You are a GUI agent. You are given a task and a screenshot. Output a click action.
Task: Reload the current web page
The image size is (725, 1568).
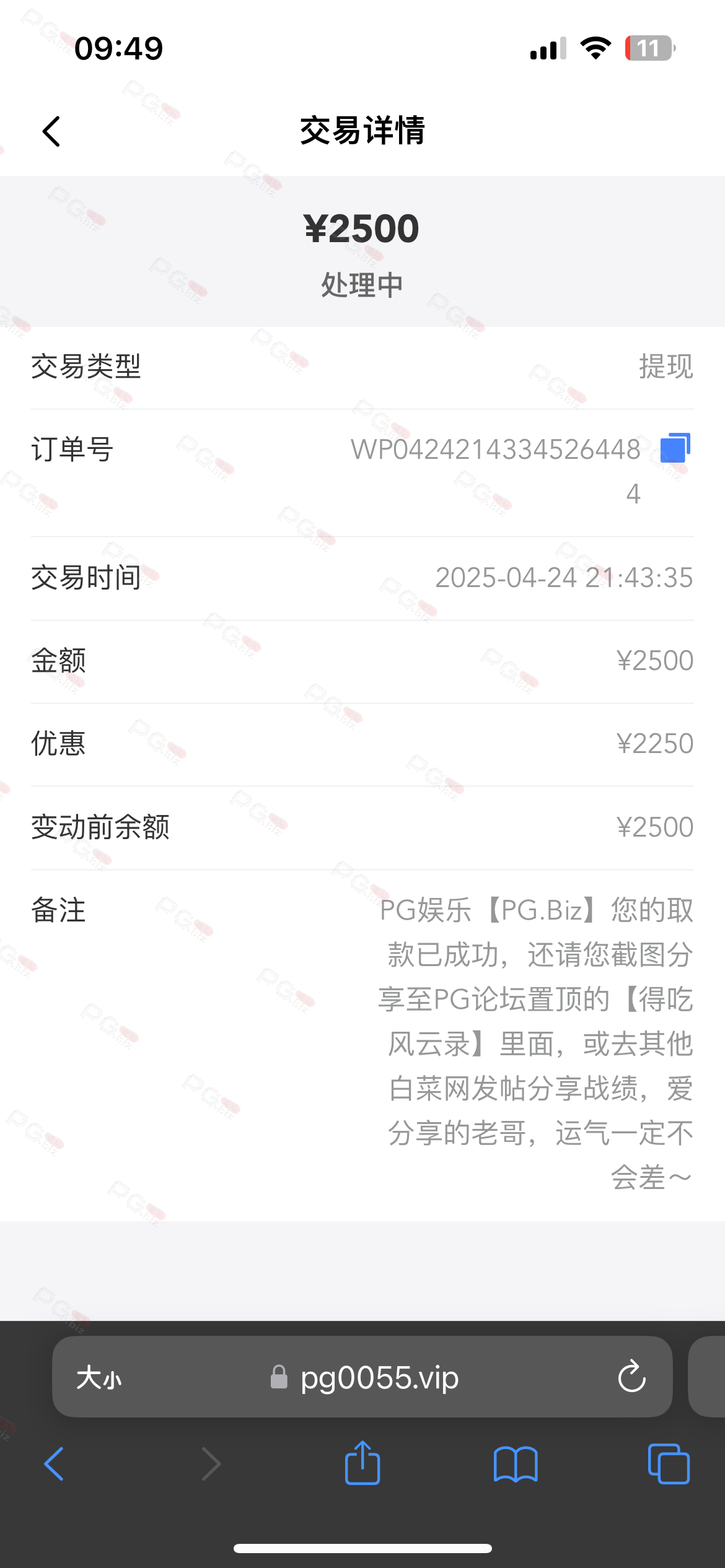(x=631, y=1377)
